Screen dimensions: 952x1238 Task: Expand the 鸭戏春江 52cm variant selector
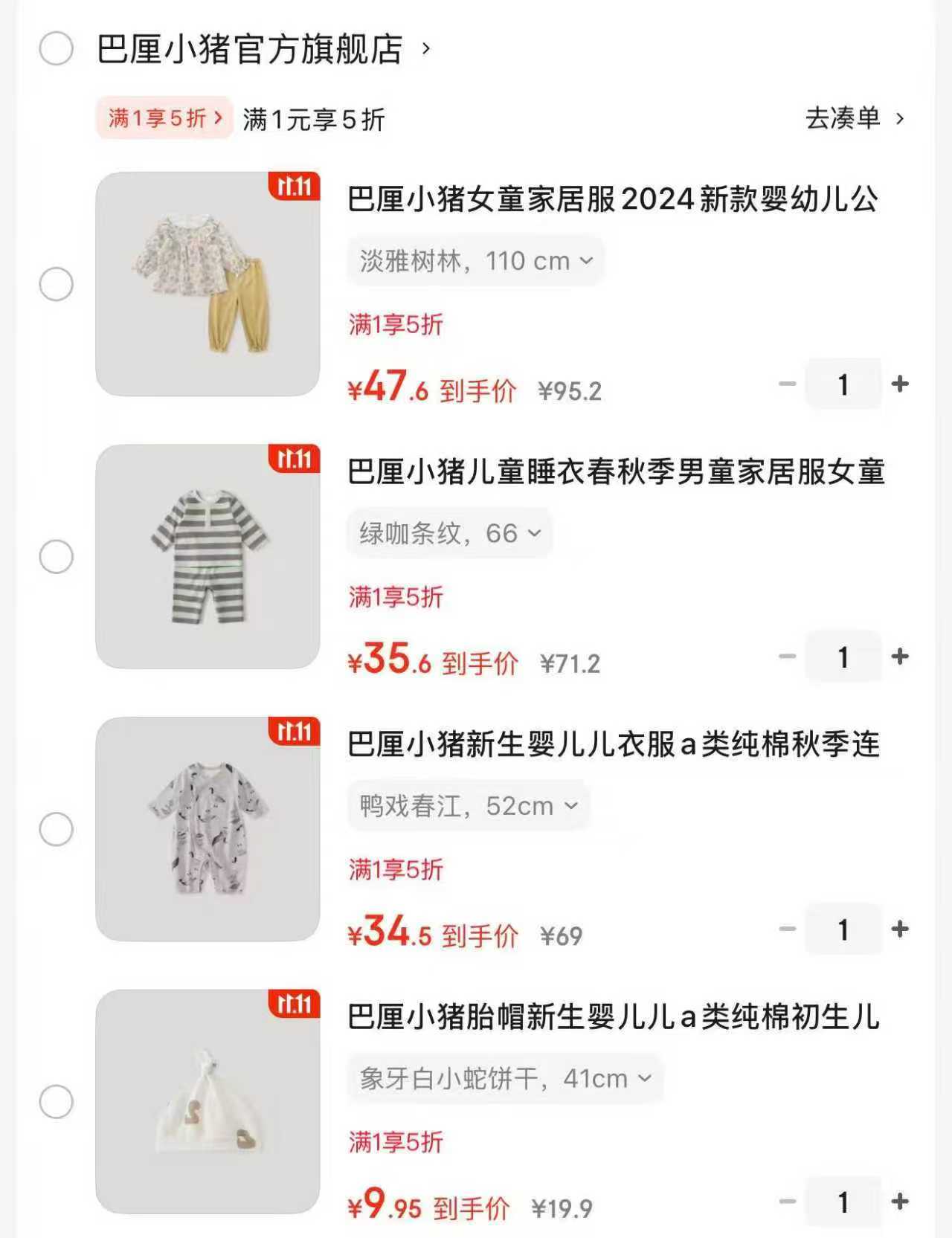coord(466,805)
